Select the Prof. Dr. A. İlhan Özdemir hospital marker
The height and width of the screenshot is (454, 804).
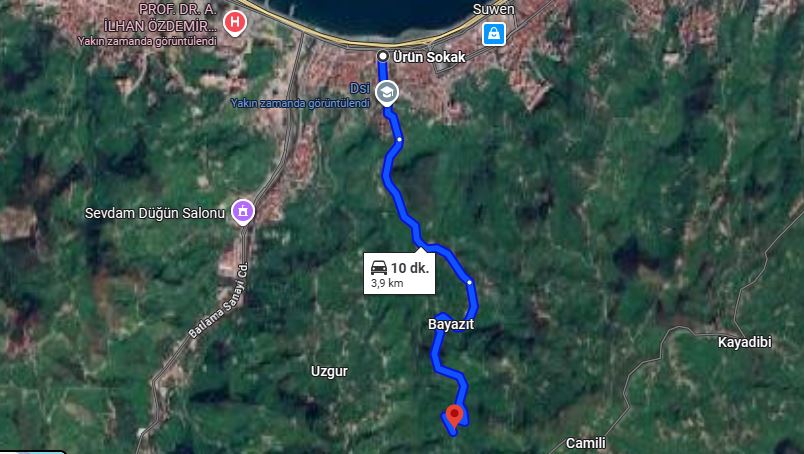(234, 21)
